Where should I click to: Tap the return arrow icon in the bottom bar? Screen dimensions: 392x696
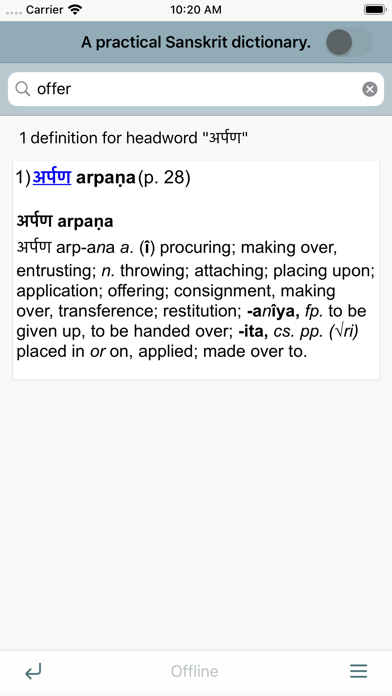[x=33, y=671]
